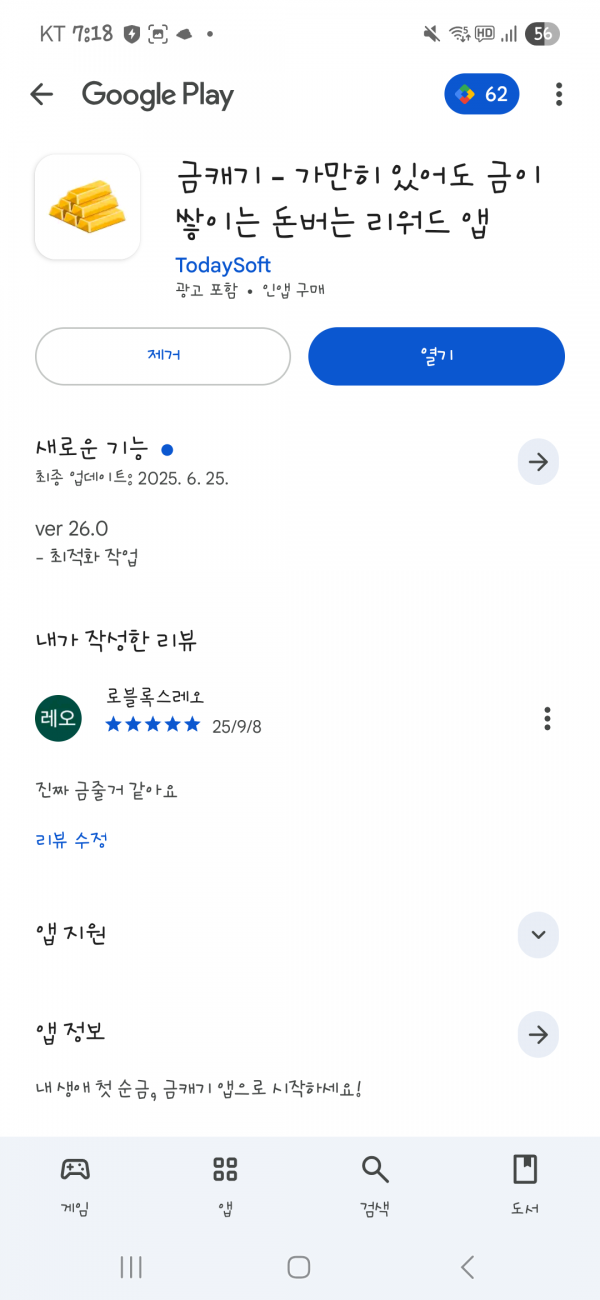The image size is (600, 1300).
Task: Open the 앱 정보 details arrow
Action: click(538, 1034)
